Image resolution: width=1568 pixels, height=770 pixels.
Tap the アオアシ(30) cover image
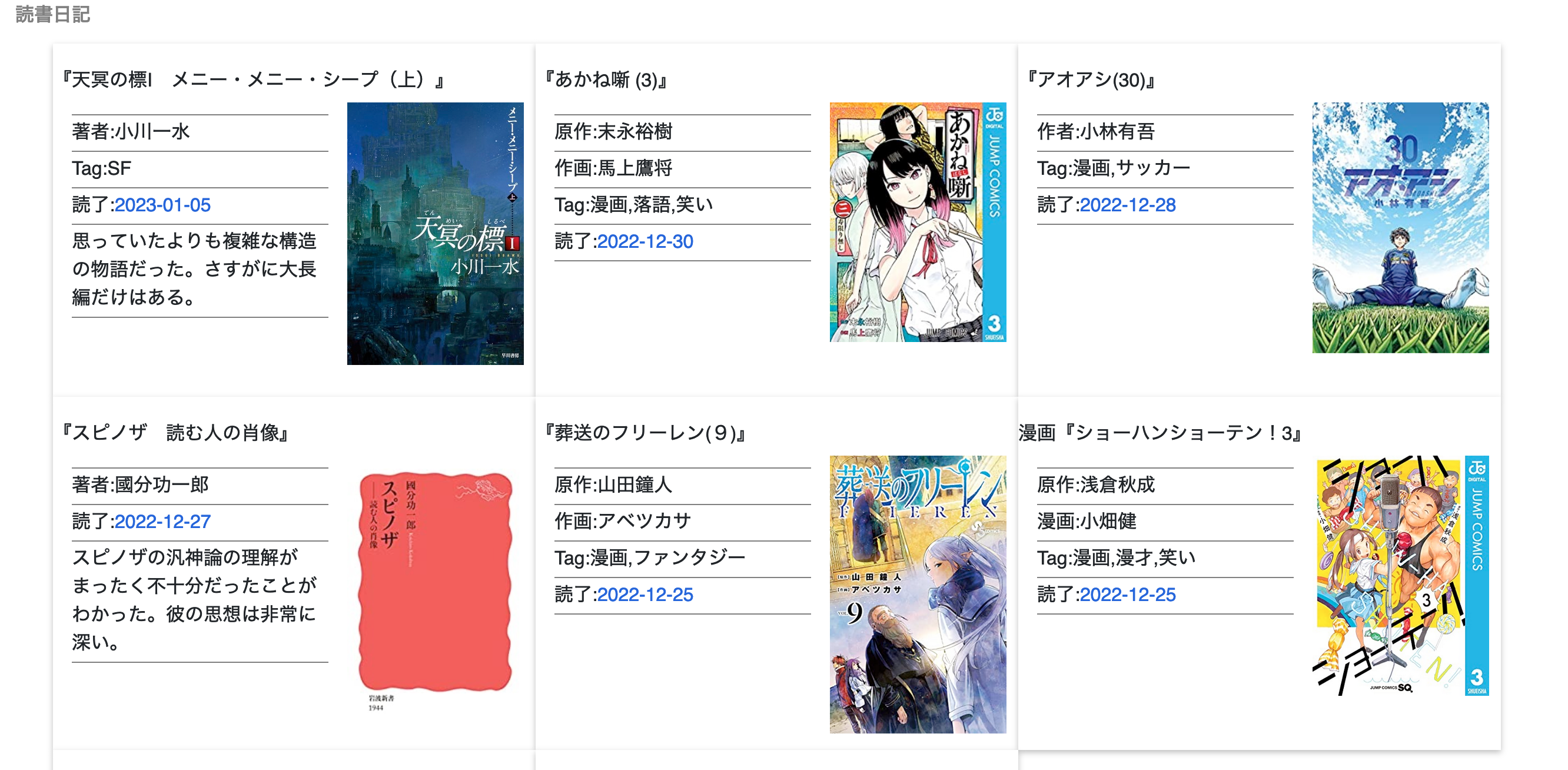coord(1400,228)
